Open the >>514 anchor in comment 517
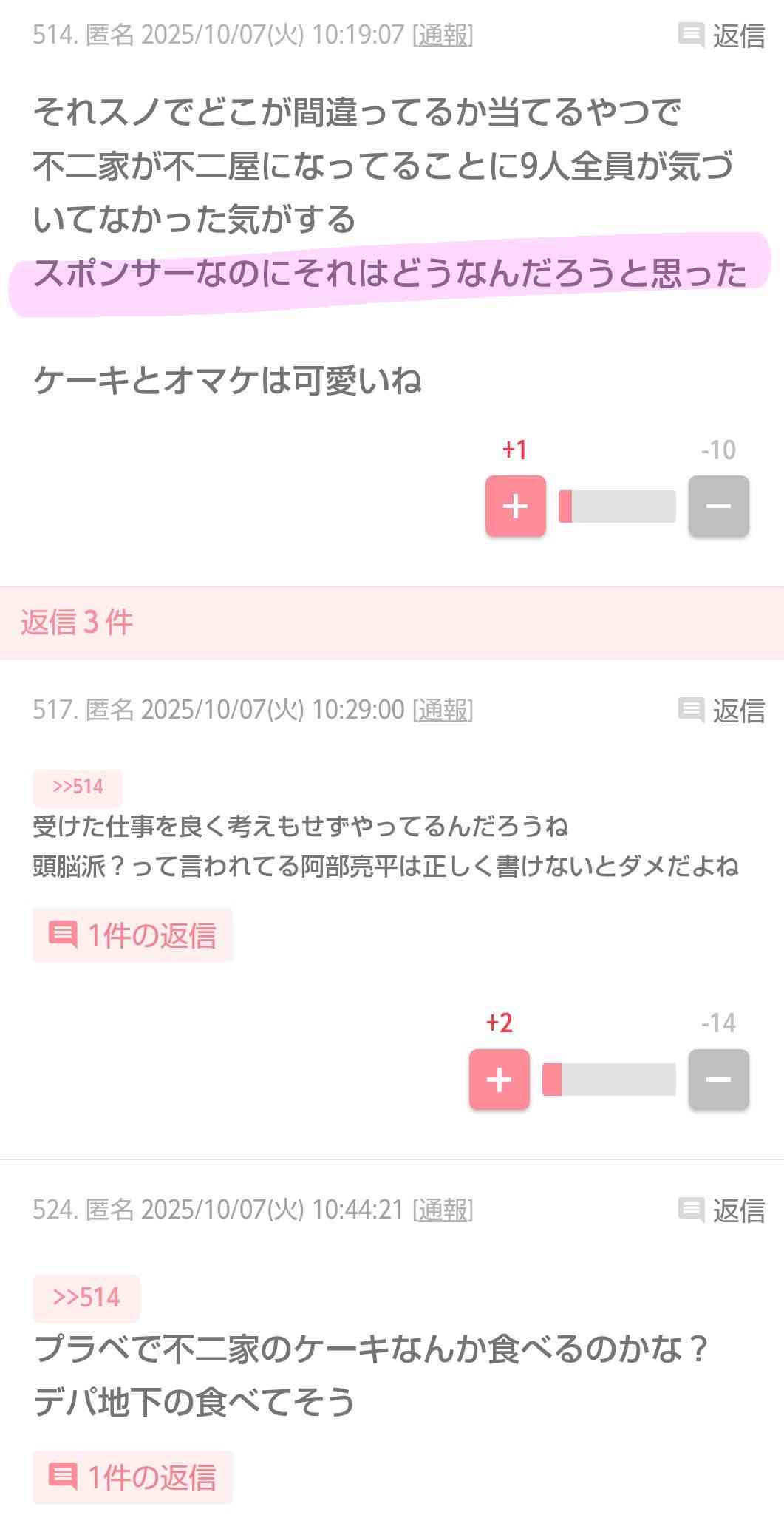Screen dimensions: 784x1515 78,787
